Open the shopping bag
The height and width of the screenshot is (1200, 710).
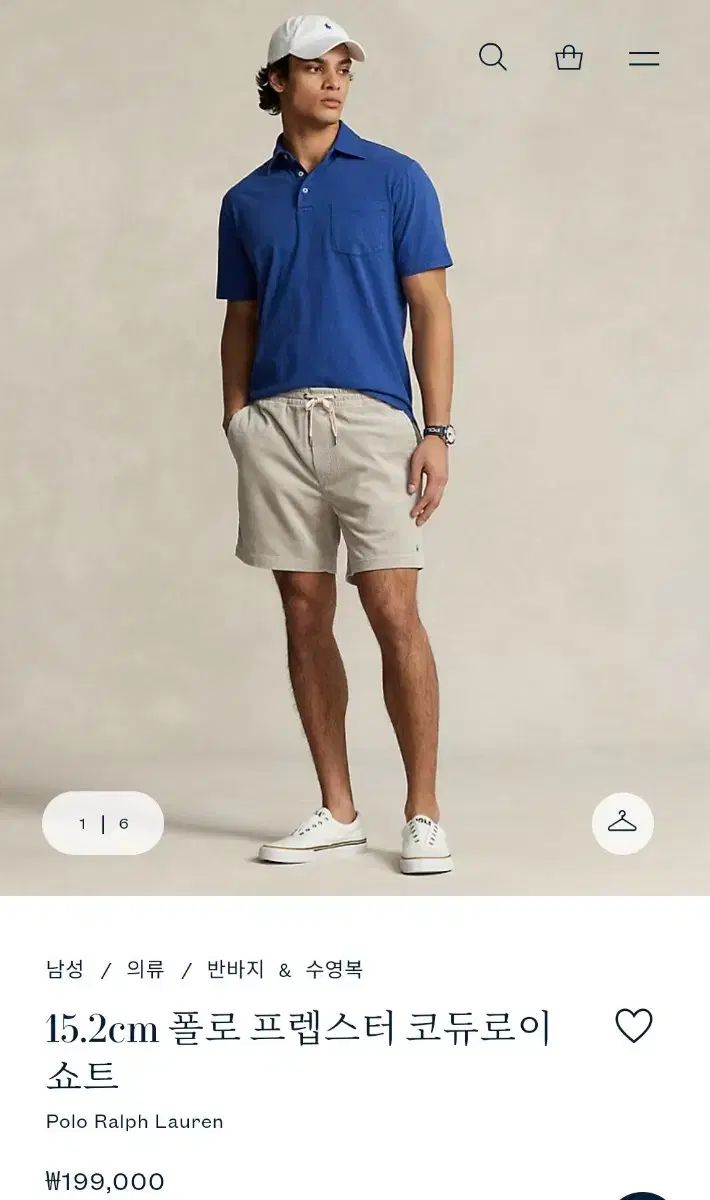(x=569, y=57)
